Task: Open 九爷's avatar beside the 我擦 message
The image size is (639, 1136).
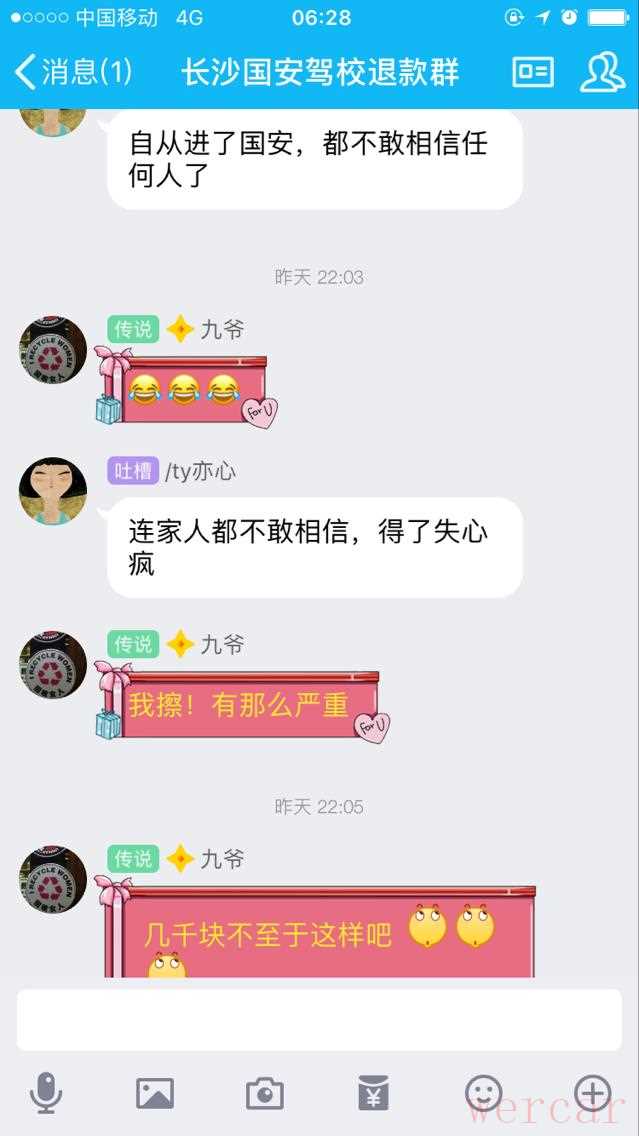Action: 53,664
